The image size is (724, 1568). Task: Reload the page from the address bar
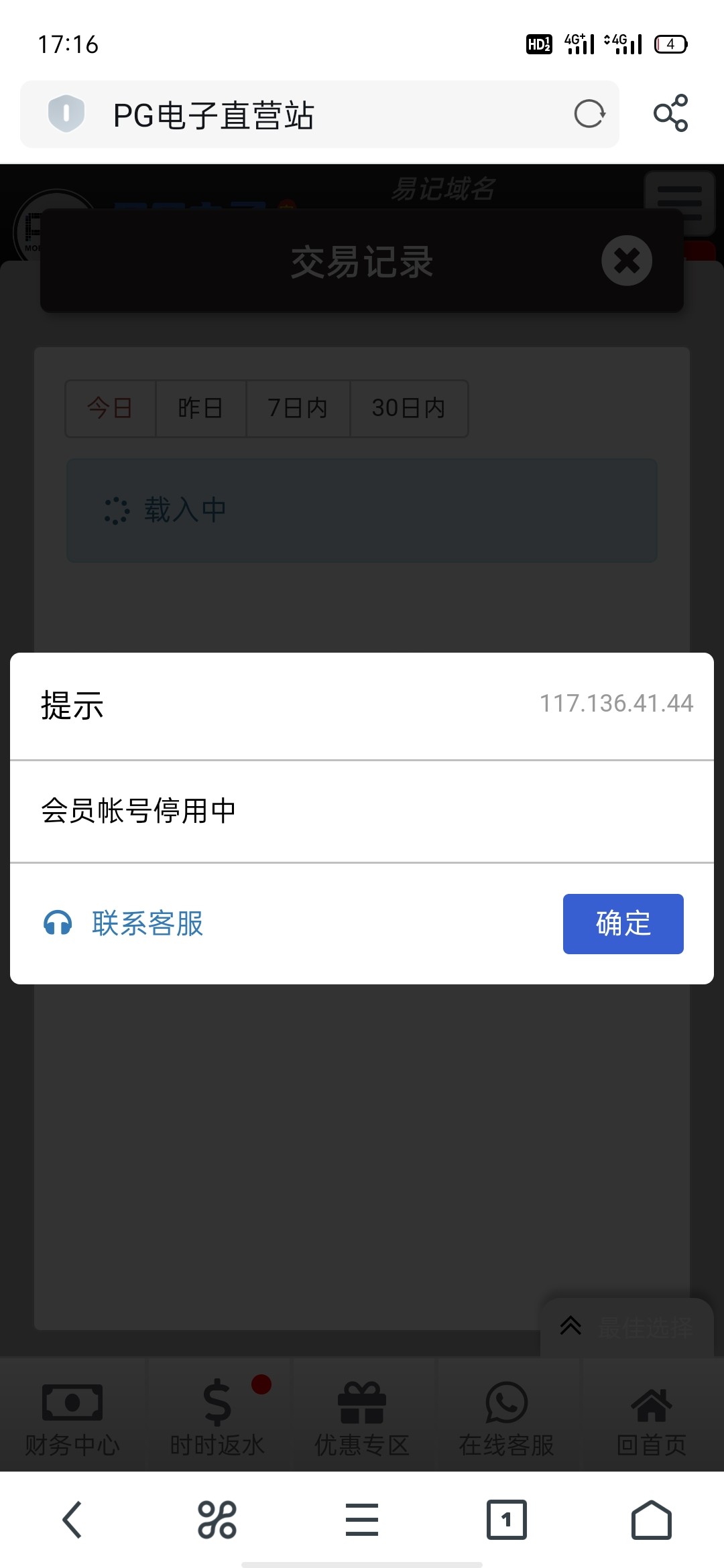(589, 114)
